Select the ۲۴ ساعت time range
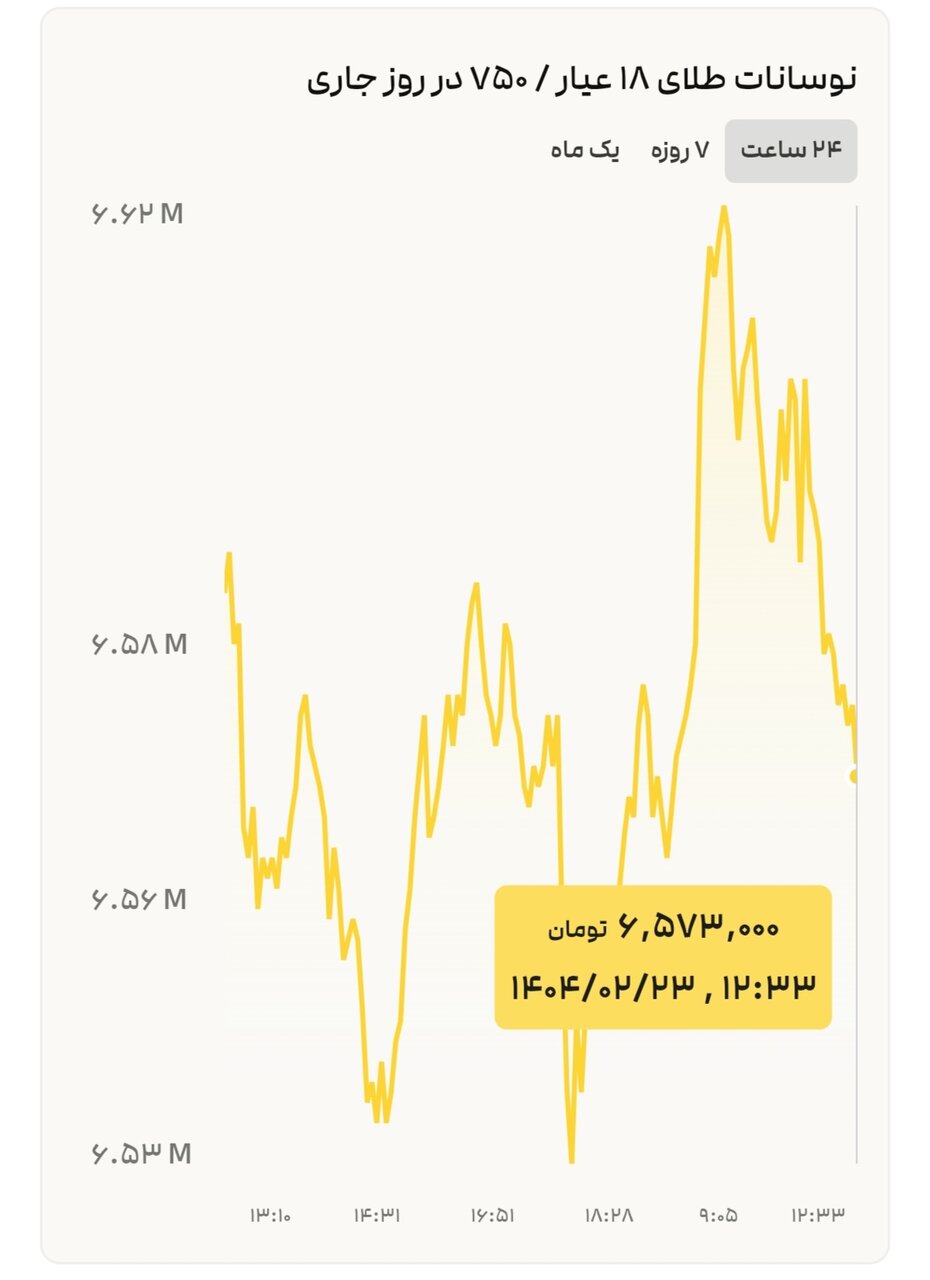This screenshot has height=1280, width=930. (791, 151)
